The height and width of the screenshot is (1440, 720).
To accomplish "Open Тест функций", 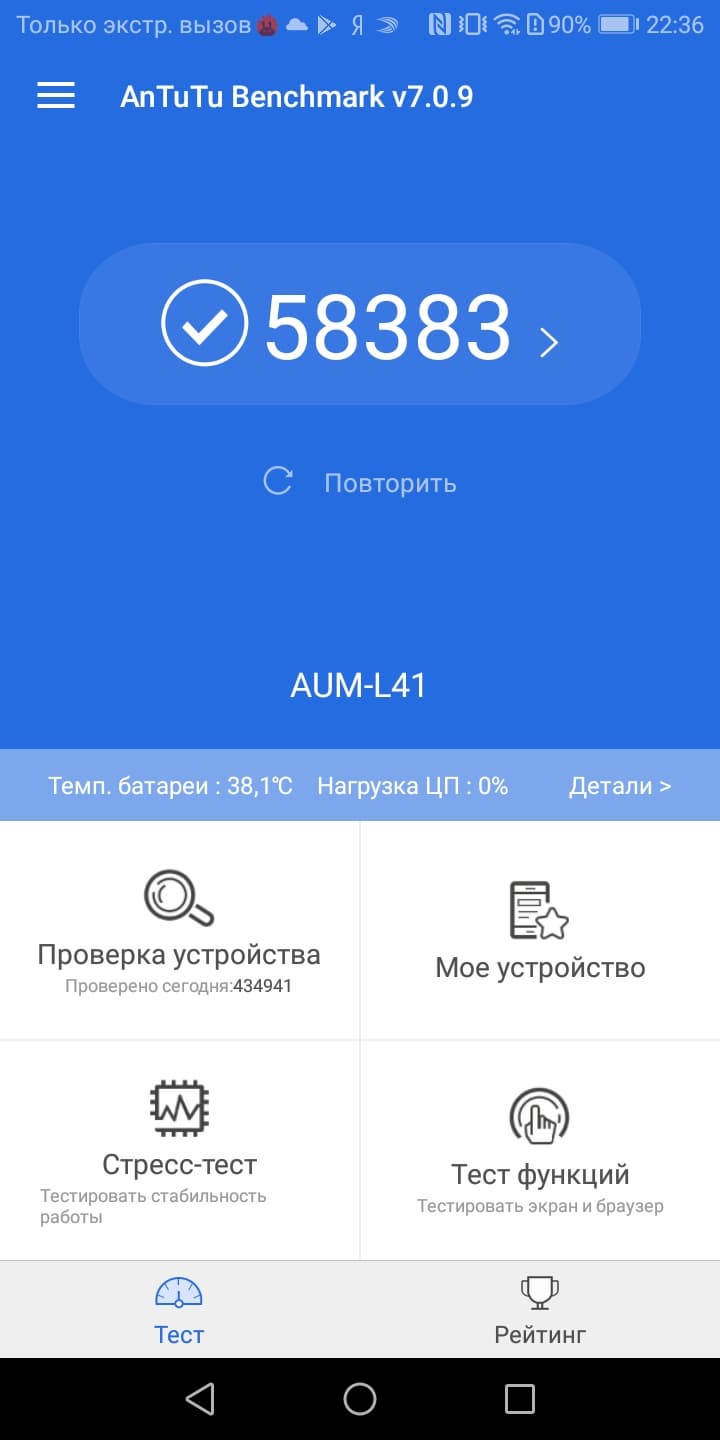I will point(540,1150).
